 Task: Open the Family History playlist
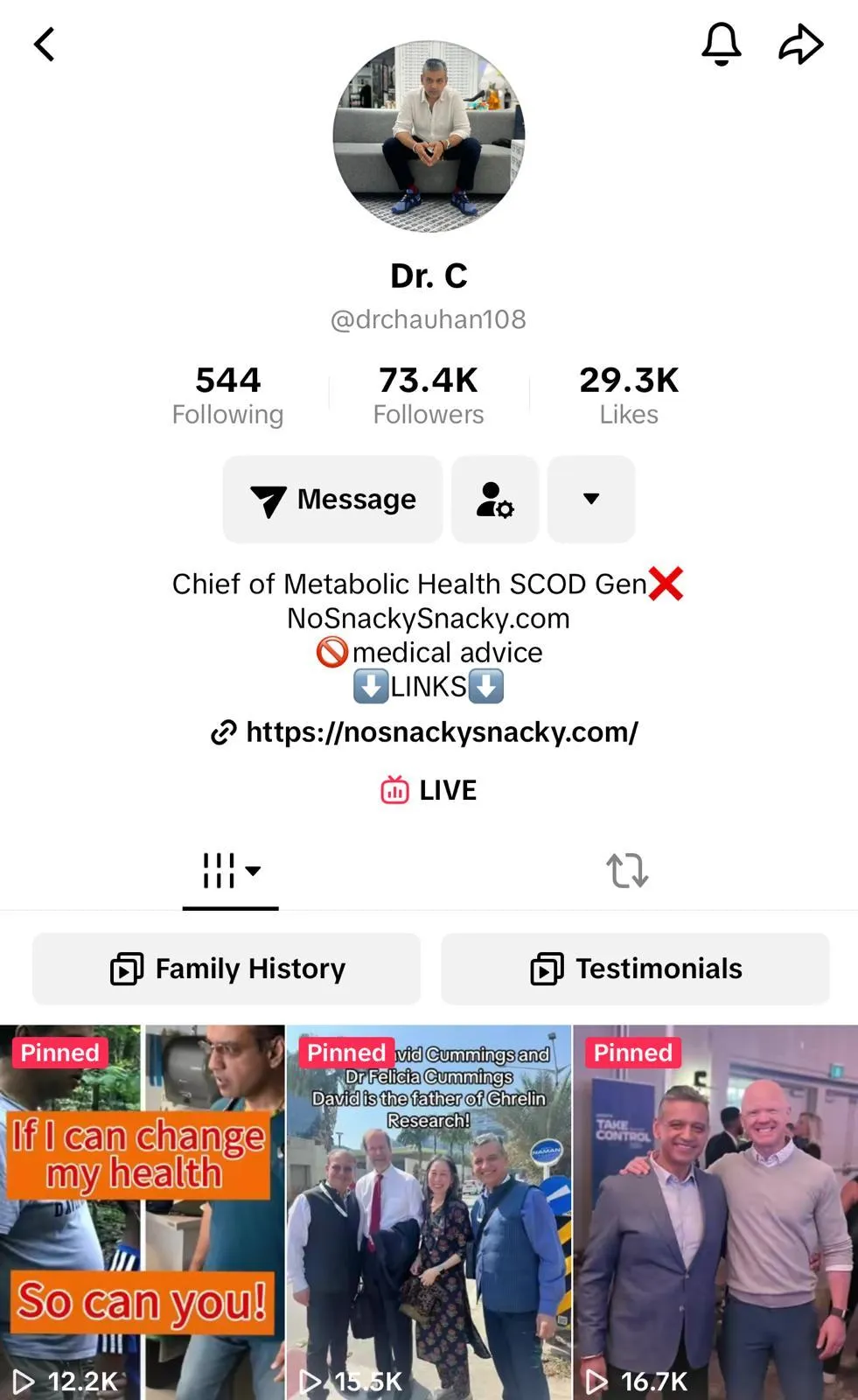(x=227, y=969)
